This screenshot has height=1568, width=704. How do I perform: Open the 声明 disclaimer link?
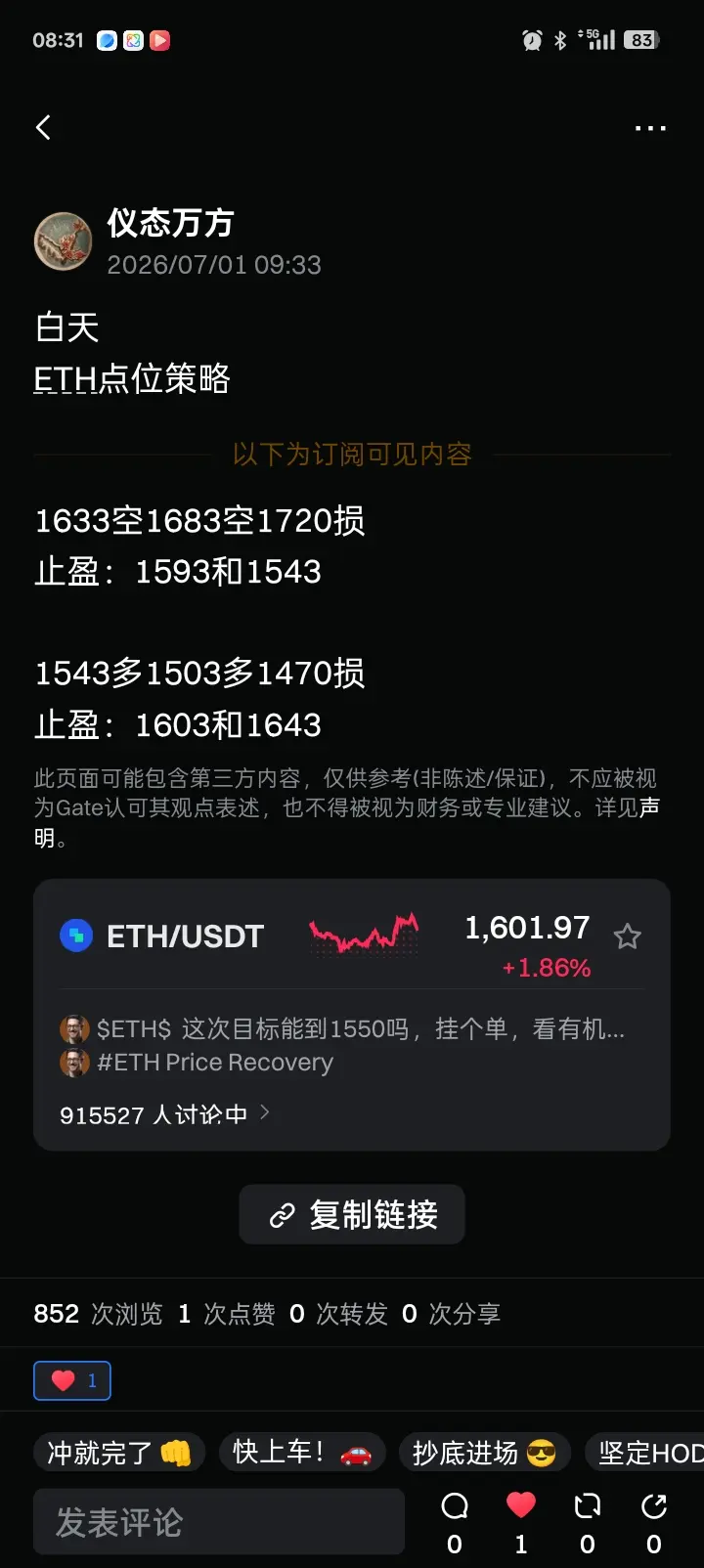[x=649, y=807]
